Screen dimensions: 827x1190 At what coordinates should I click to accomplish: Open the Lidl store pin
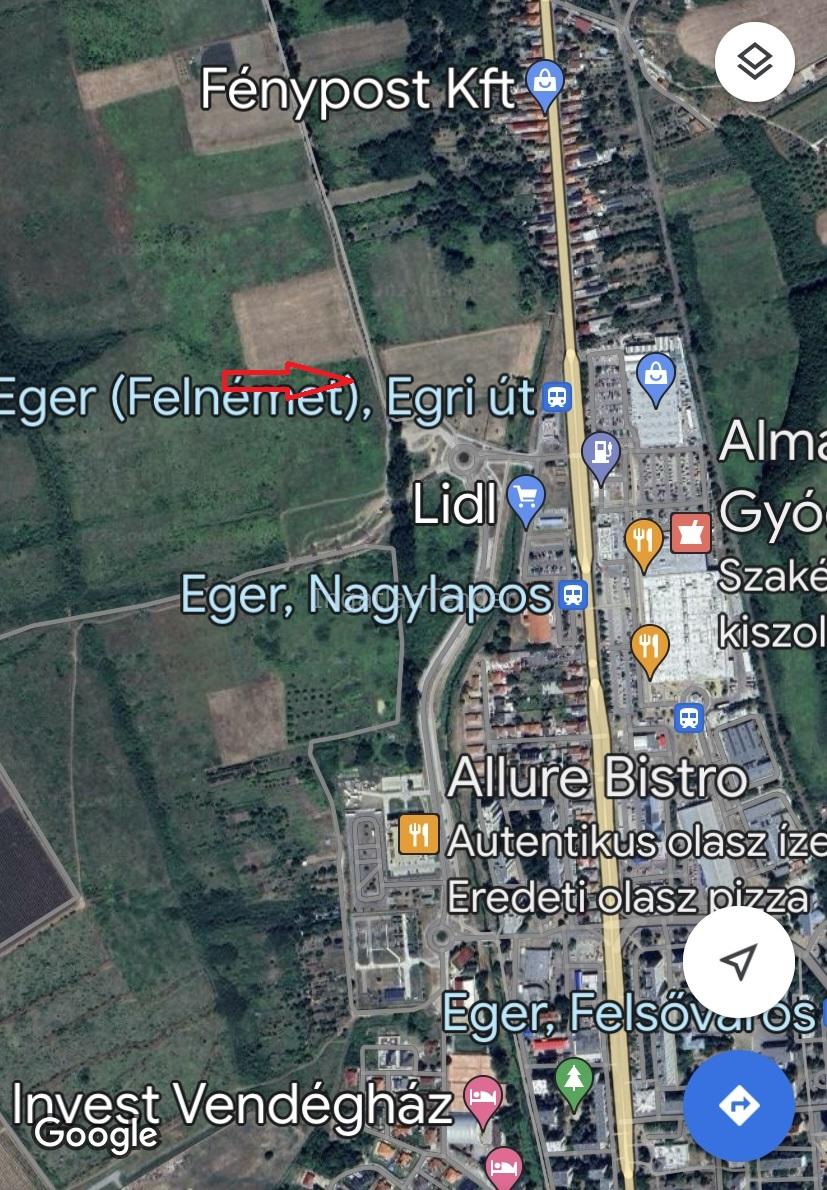click(x=526, y=499)
